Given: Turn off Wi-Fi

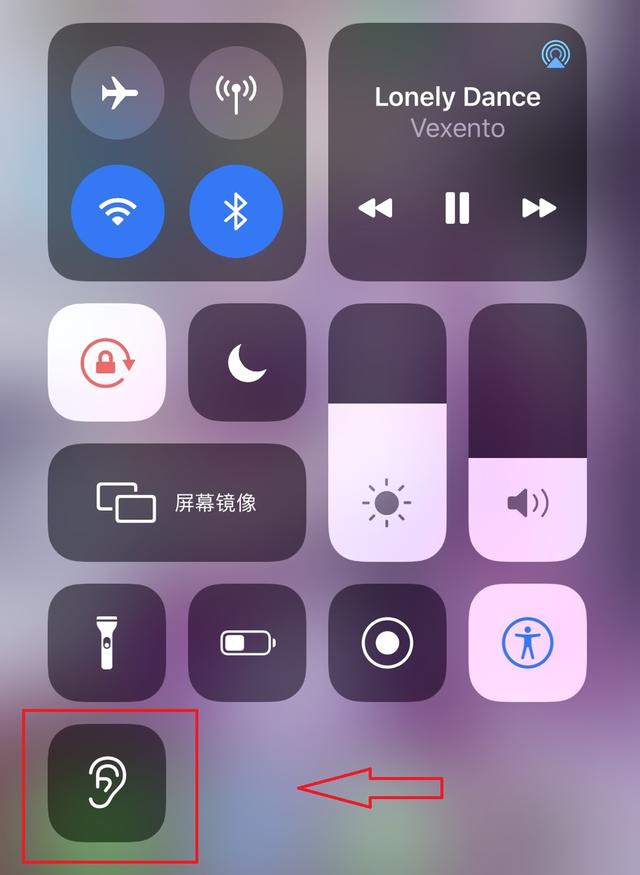Looking at the screenshot, I should pyautogui.click(x=118, y=211).
